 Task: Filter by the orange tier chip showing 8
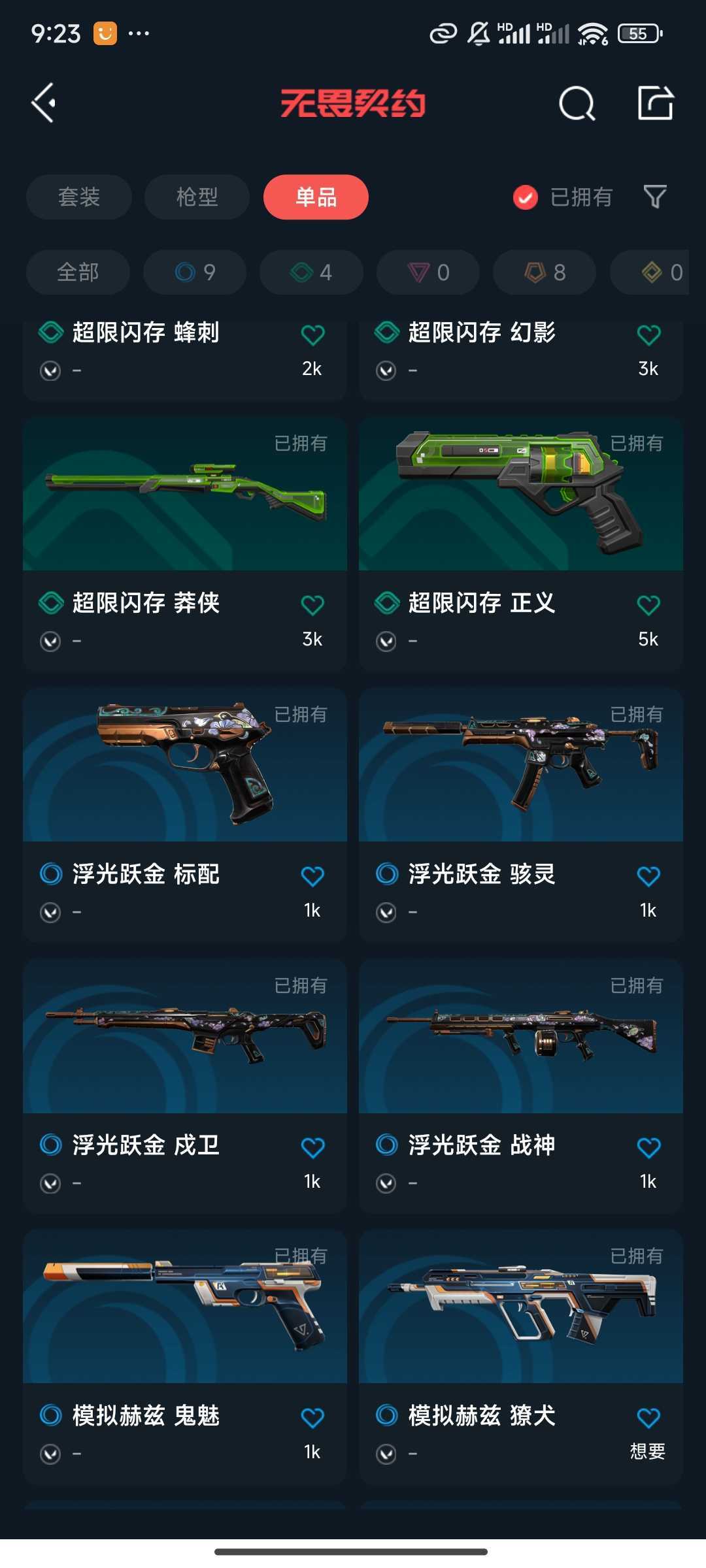pyautogui.click(x=545, y=272)
